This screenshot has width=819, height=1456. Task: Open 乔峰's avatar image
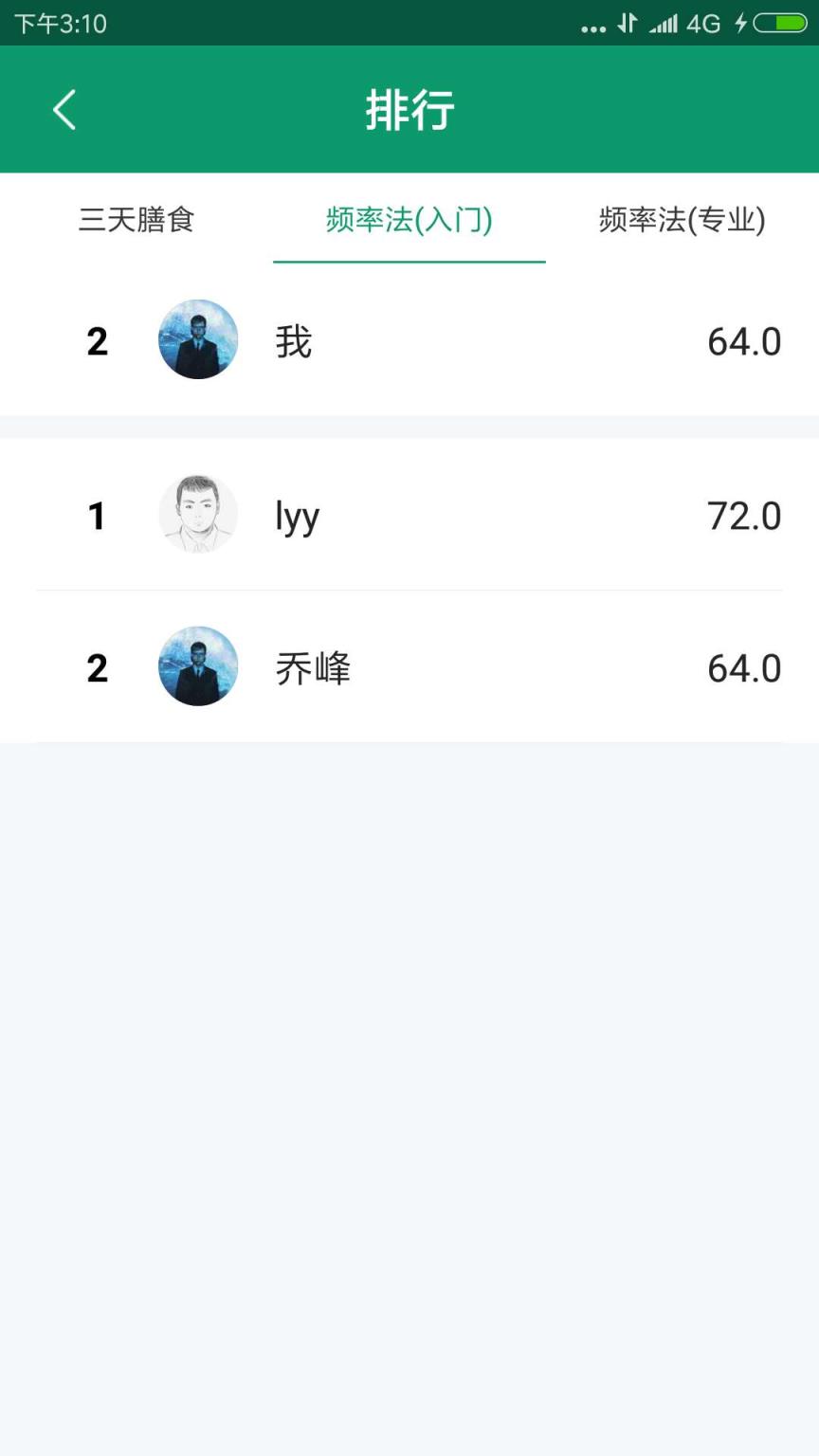[x=197, y=666]
